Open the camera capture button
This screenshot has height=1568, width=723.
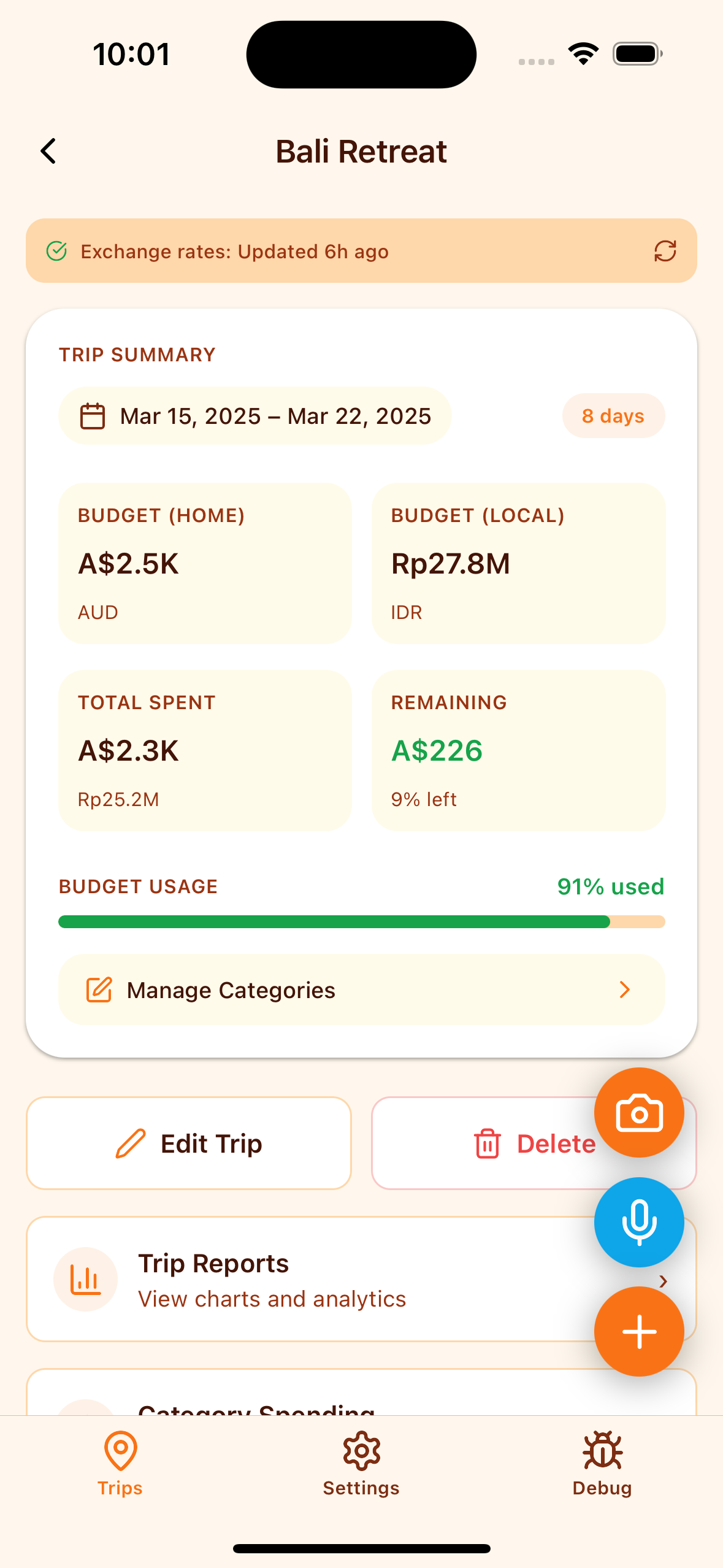[x=639, y=1113]
